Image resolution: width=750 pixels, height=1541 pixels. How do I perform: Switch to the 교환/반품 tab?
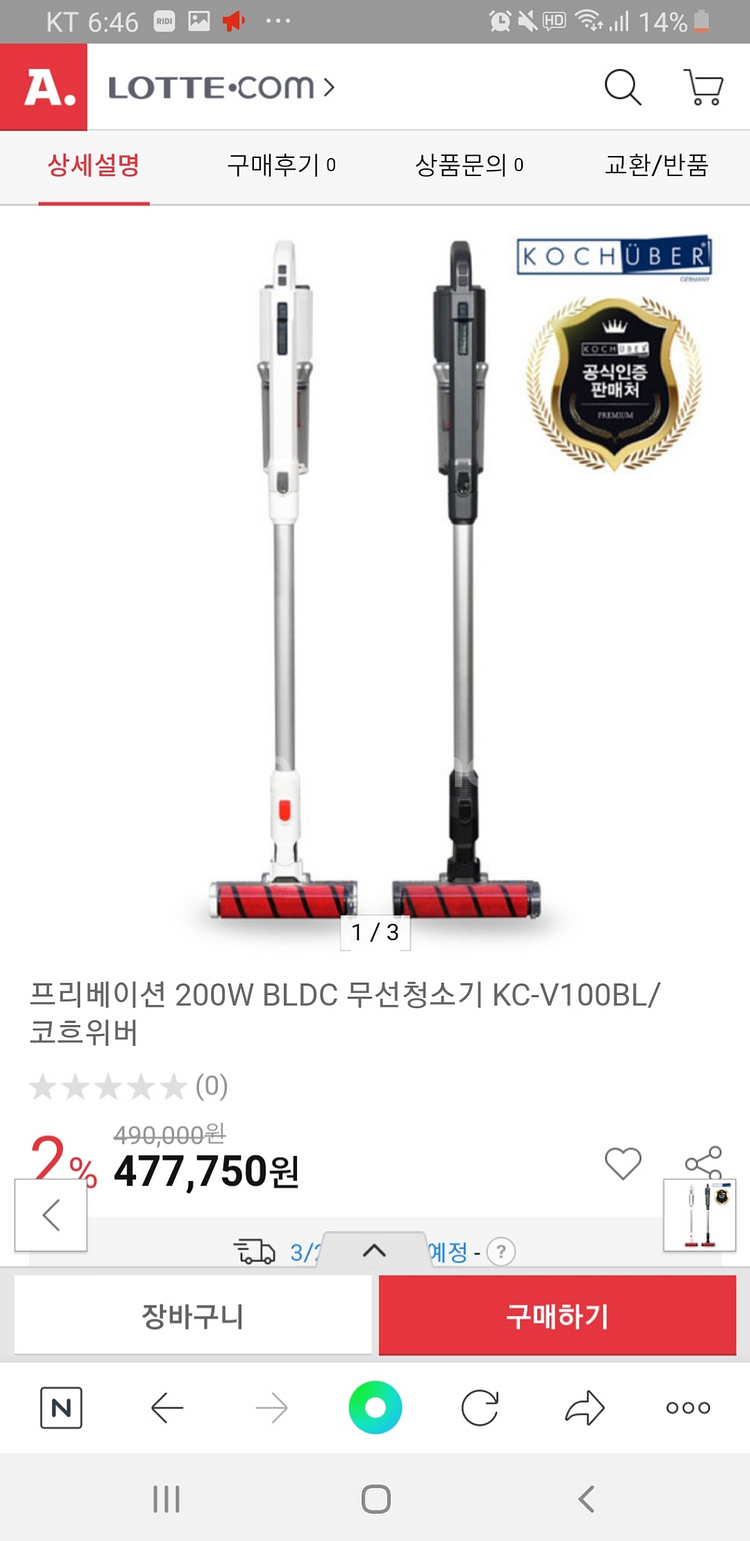(x=656, y=165)
